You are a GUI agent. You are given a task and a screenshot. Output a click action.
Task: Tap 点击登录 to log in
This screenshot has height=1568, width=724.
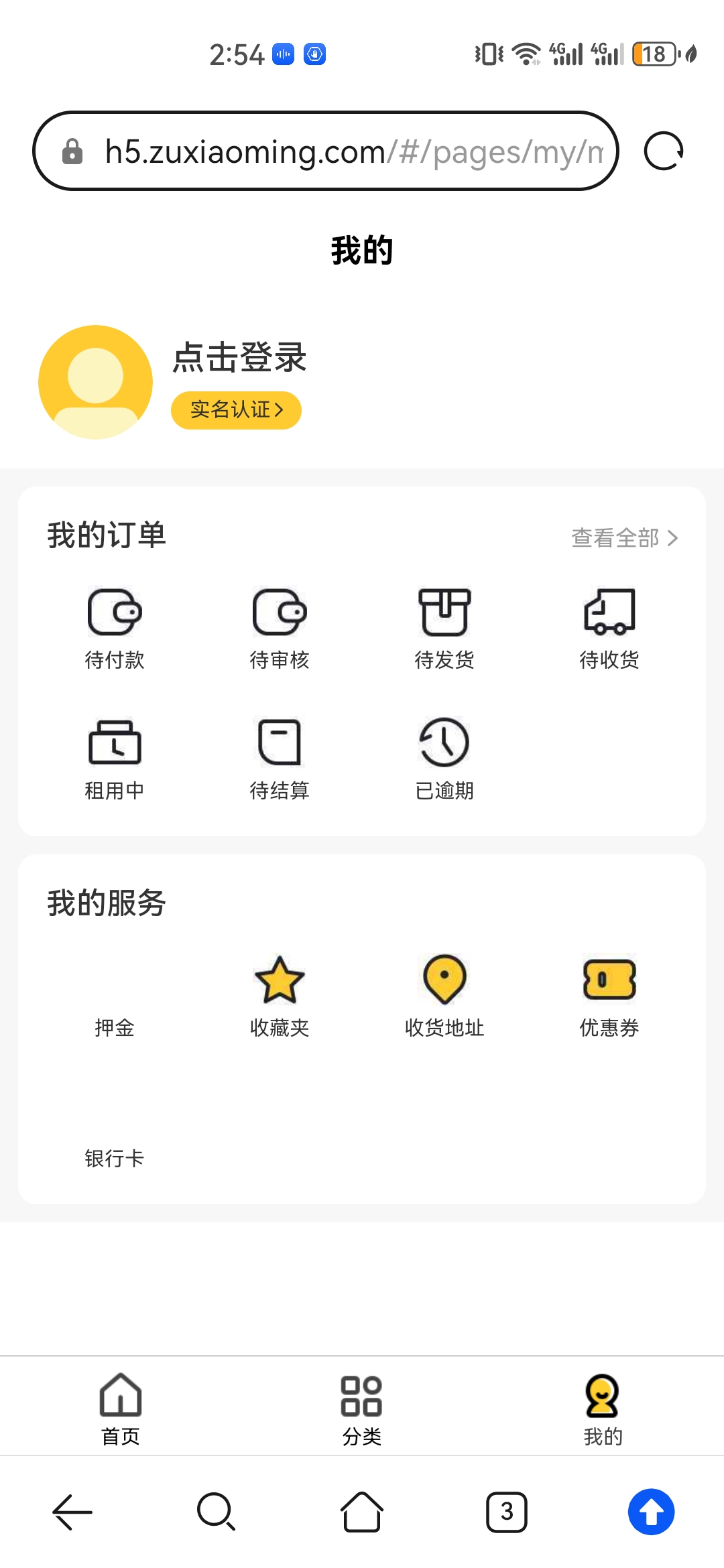(x=239, y=357)
